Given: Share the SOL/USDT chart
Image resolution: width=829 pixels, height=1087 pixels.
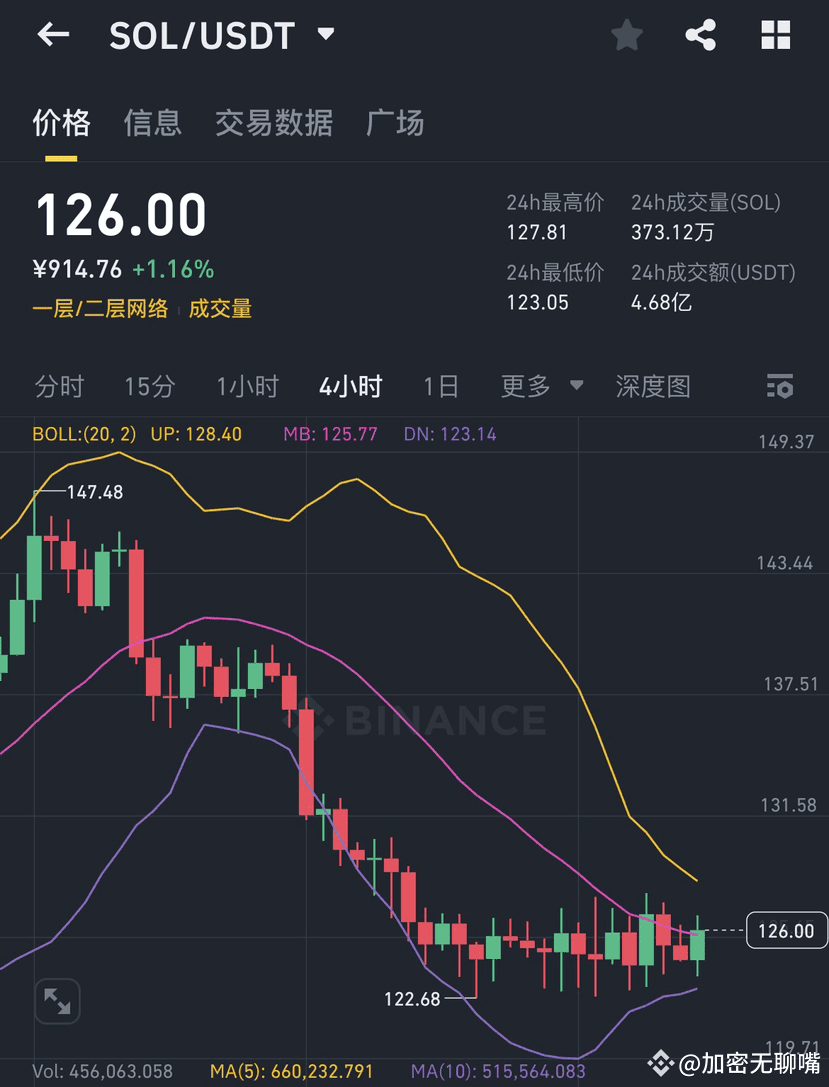Looking at the screenshot, I should point(700,34).
